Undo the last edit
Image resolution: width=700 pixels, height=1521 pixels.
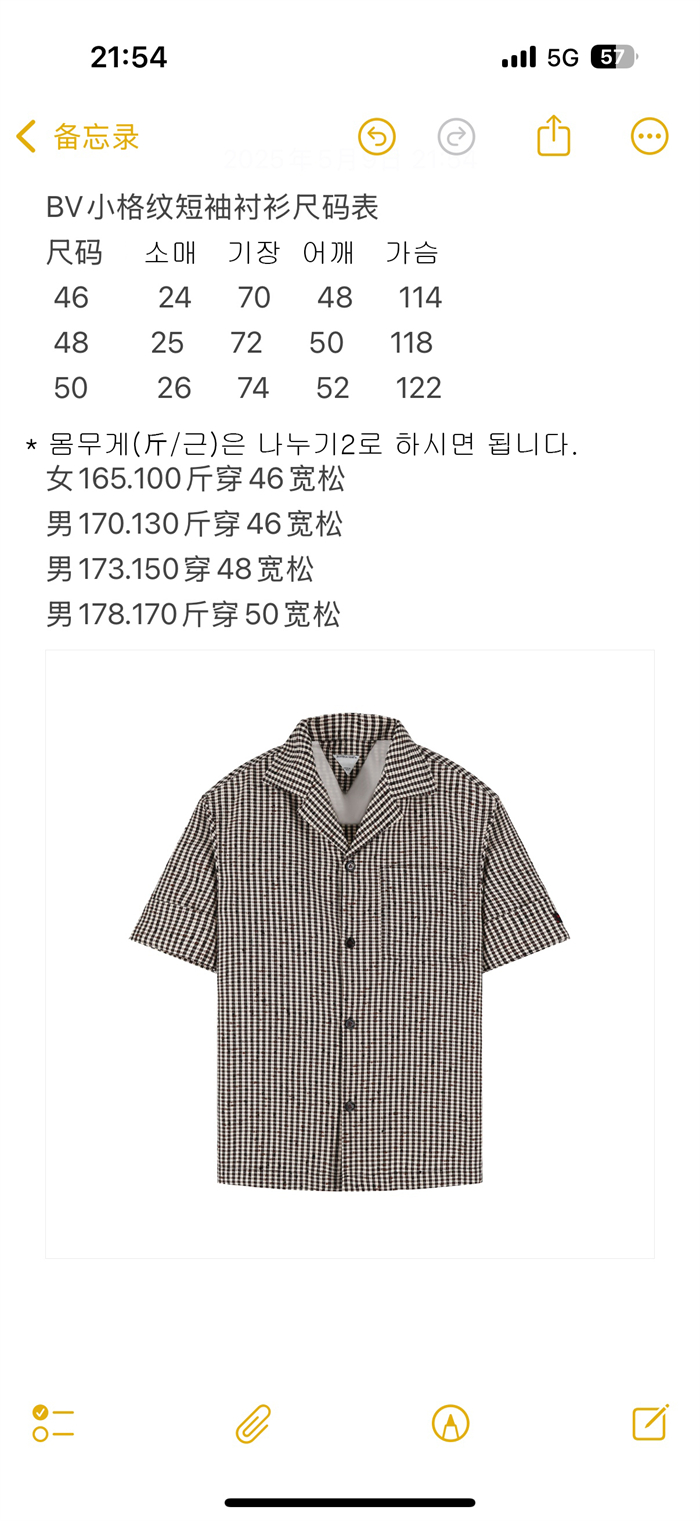point(377,137)
